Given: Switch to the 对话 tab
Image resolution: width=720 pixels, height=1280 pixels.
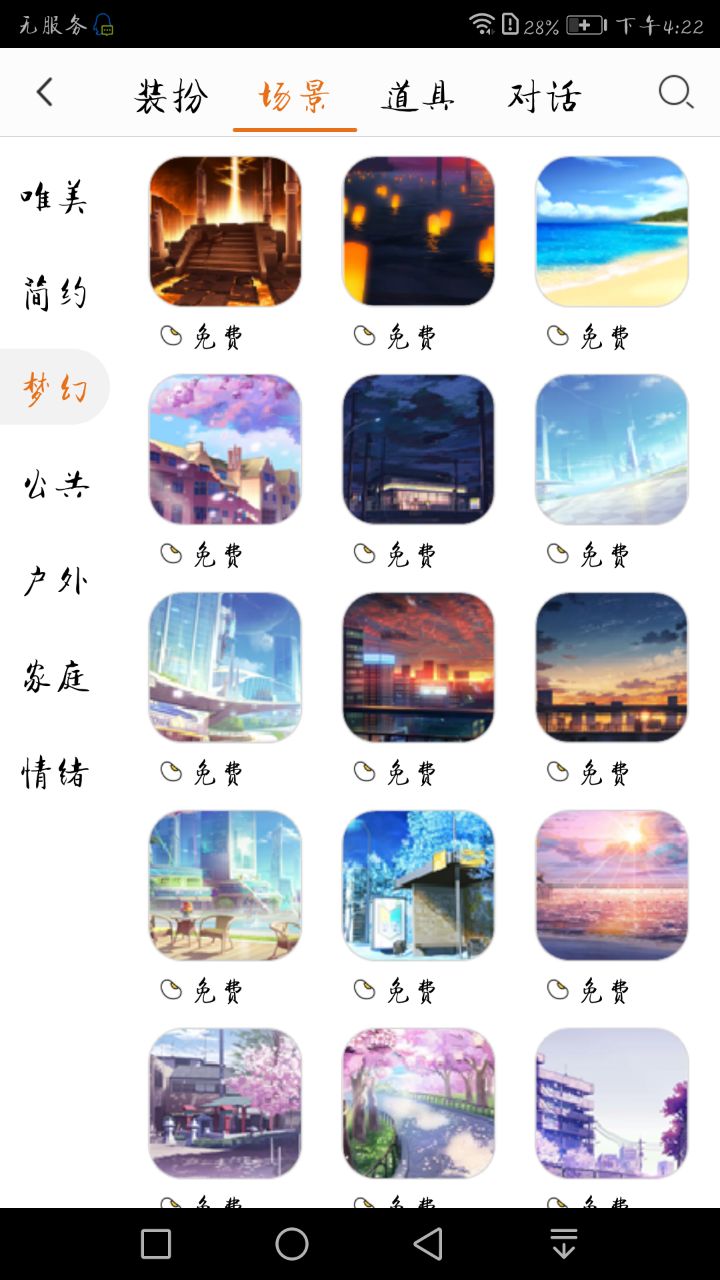Looking at the screenshot, I should pyautogui.click(x=544, y=97).
